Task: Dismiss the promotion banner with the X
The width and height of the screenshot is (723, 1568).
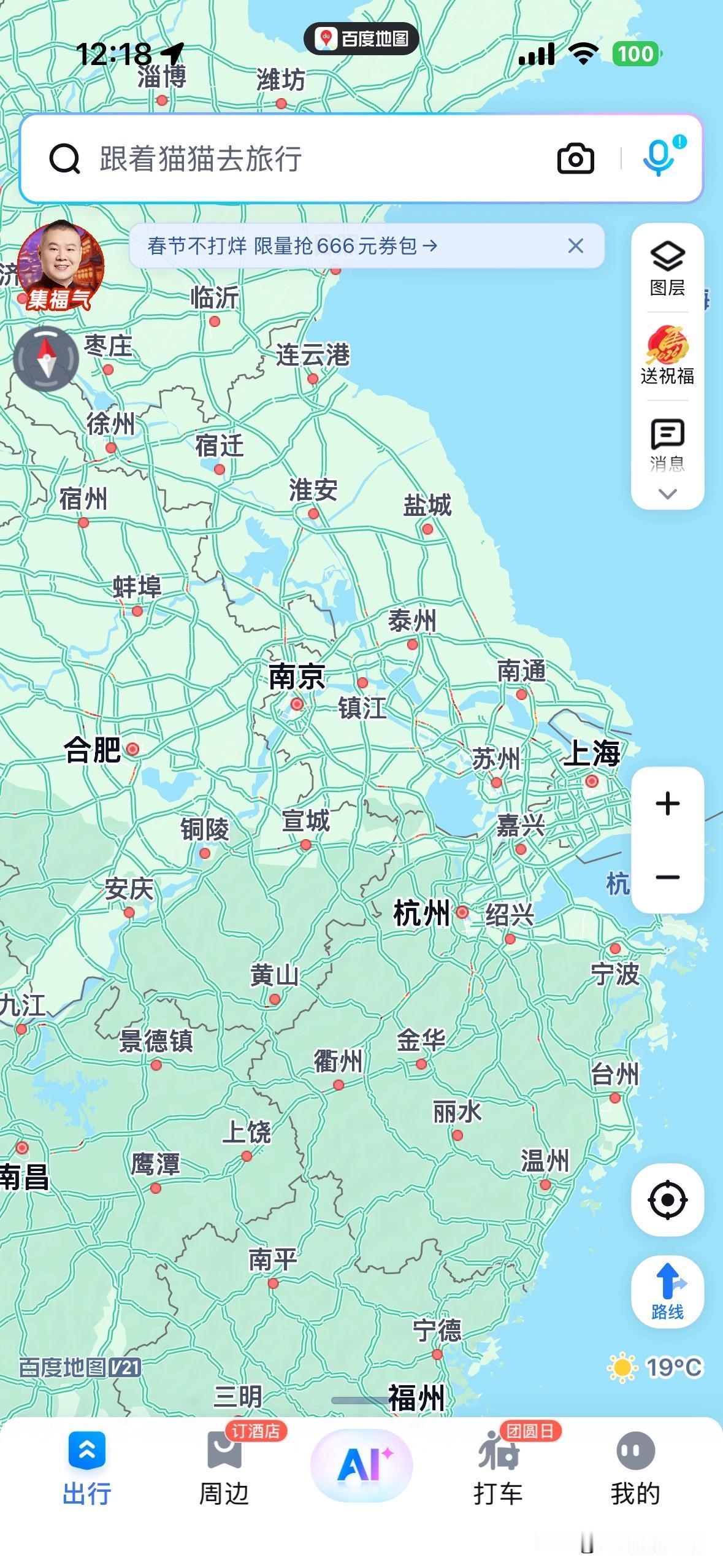Action: [575, 245]
